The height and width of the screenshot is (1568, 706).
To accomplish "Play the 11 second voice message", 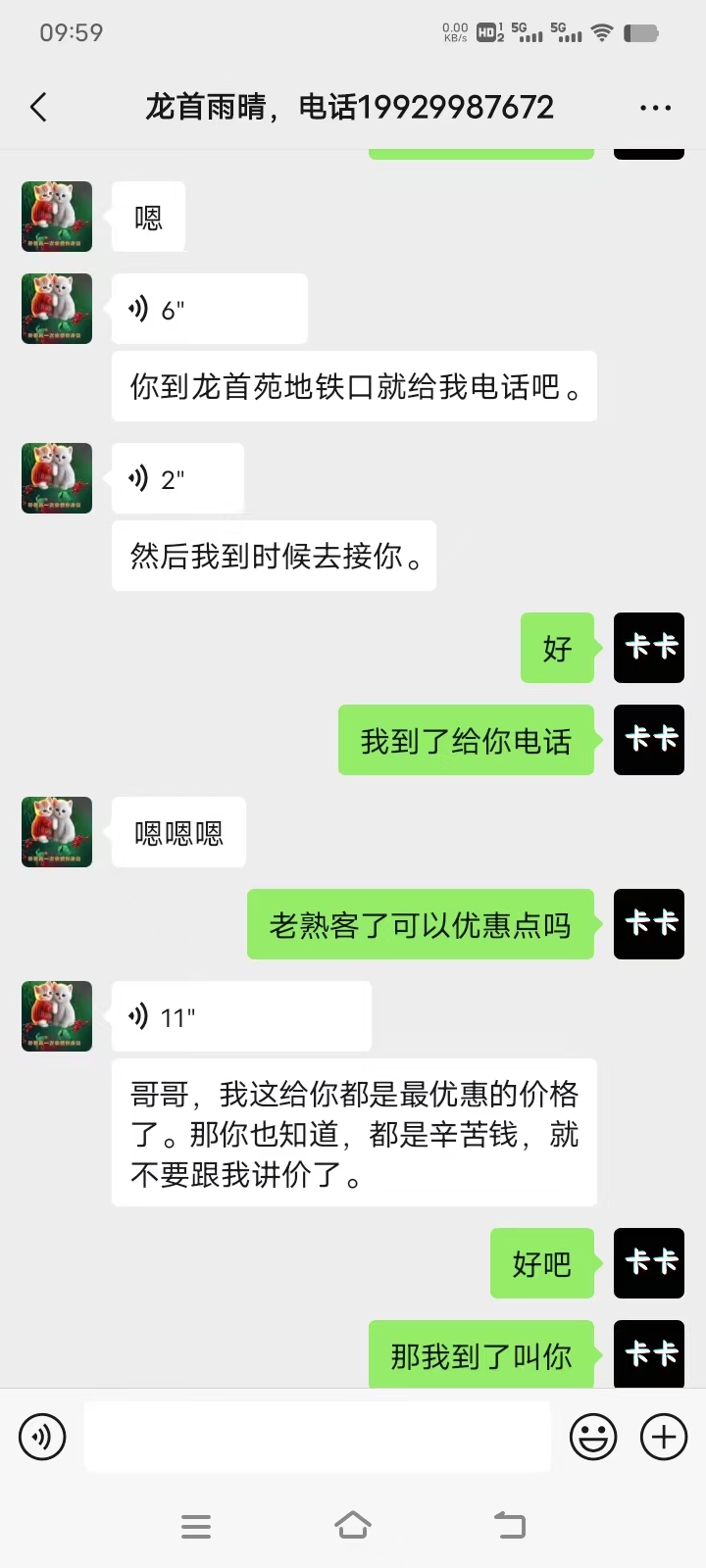I will [x=240, y=1016].
